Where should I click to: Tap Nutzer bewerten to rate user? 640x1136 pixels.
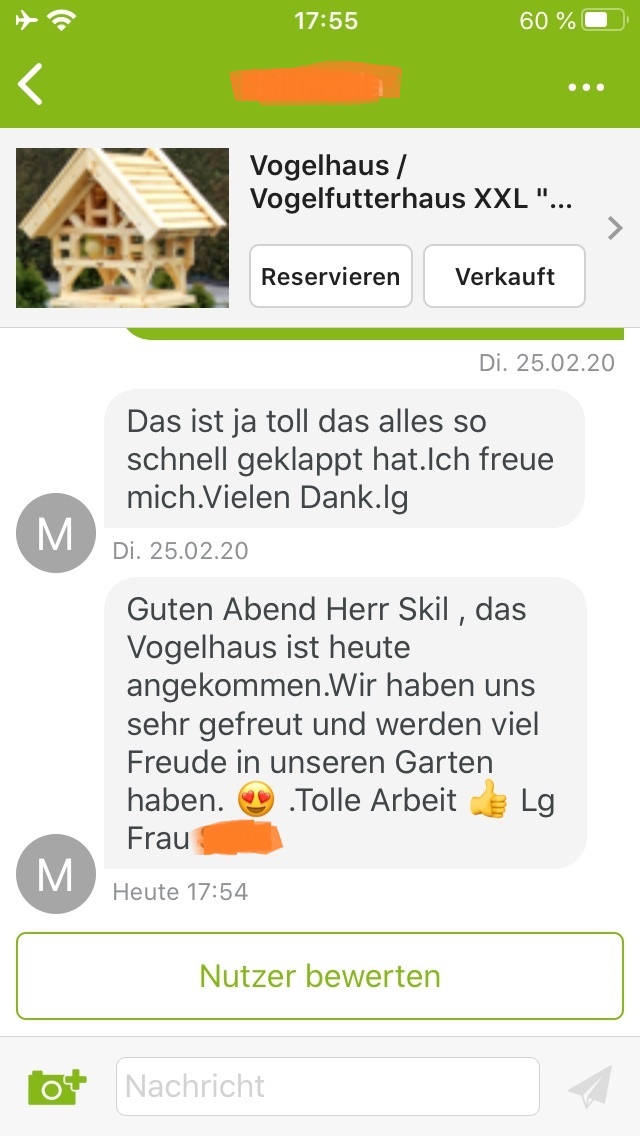pyautogui.click(x=320, y=976)
